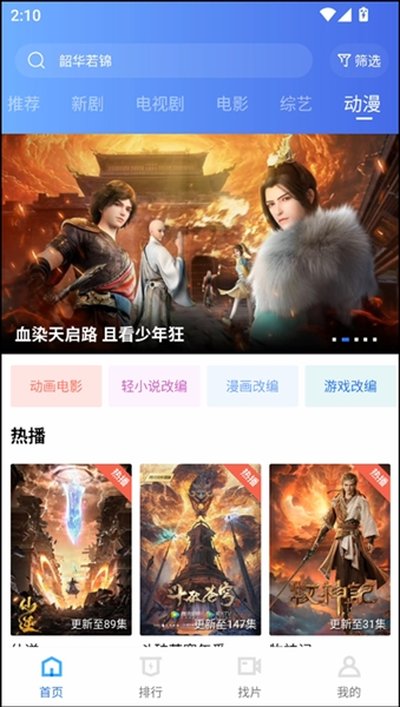
Task: Open the 我的 bottom tab
Action: pyautogui.click(x=349, y=677)
